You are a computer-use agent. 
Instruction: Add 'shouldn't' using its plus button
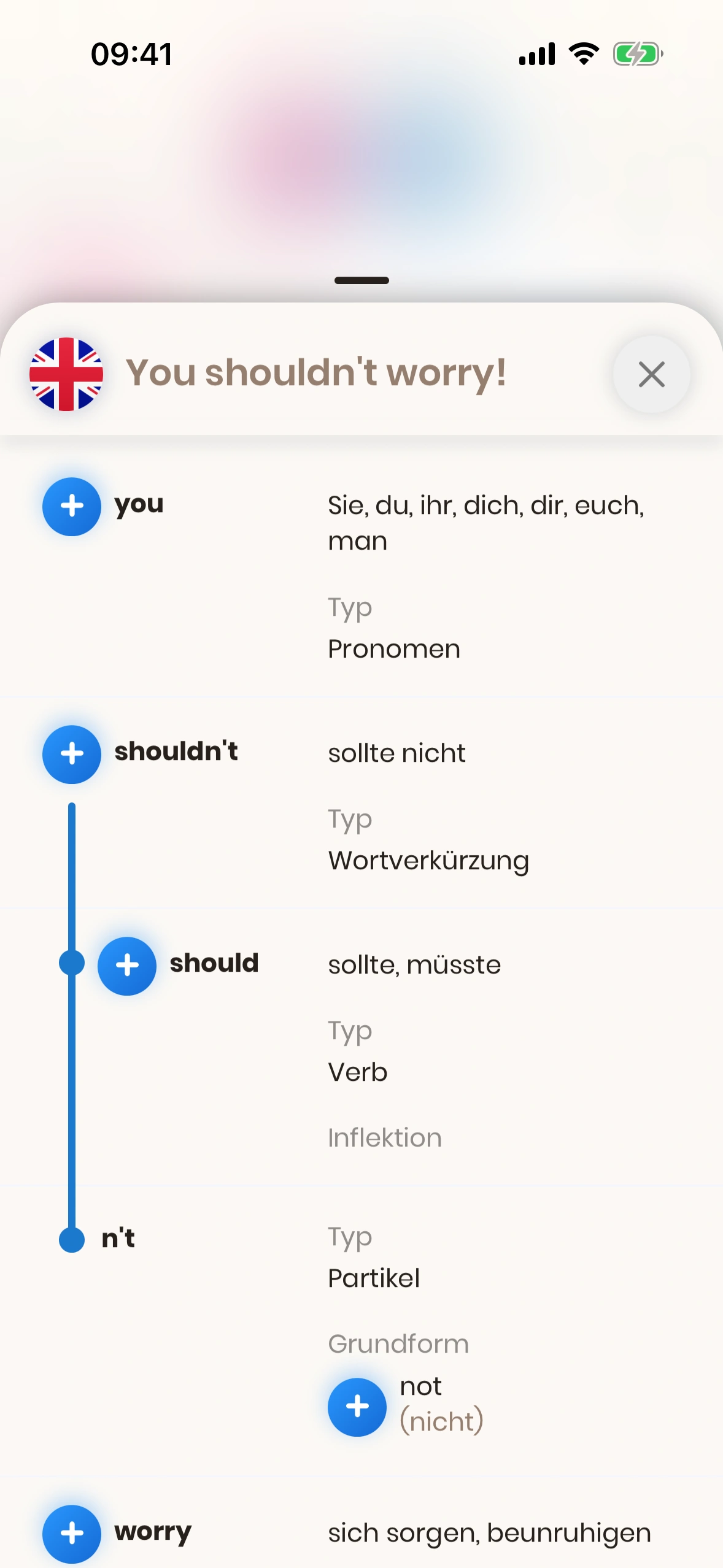[72, 754]
